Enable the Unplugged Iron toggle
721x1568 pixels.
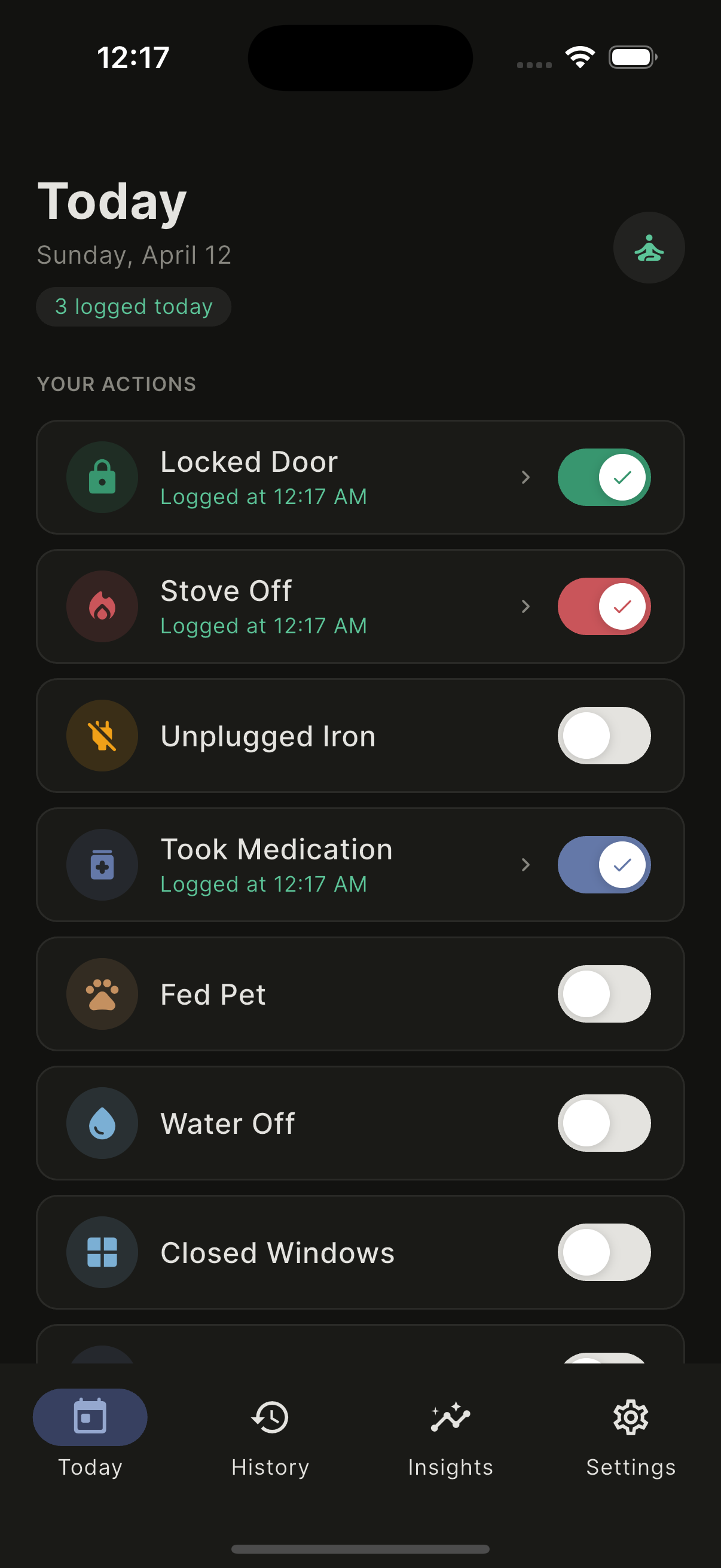(604, 736)
